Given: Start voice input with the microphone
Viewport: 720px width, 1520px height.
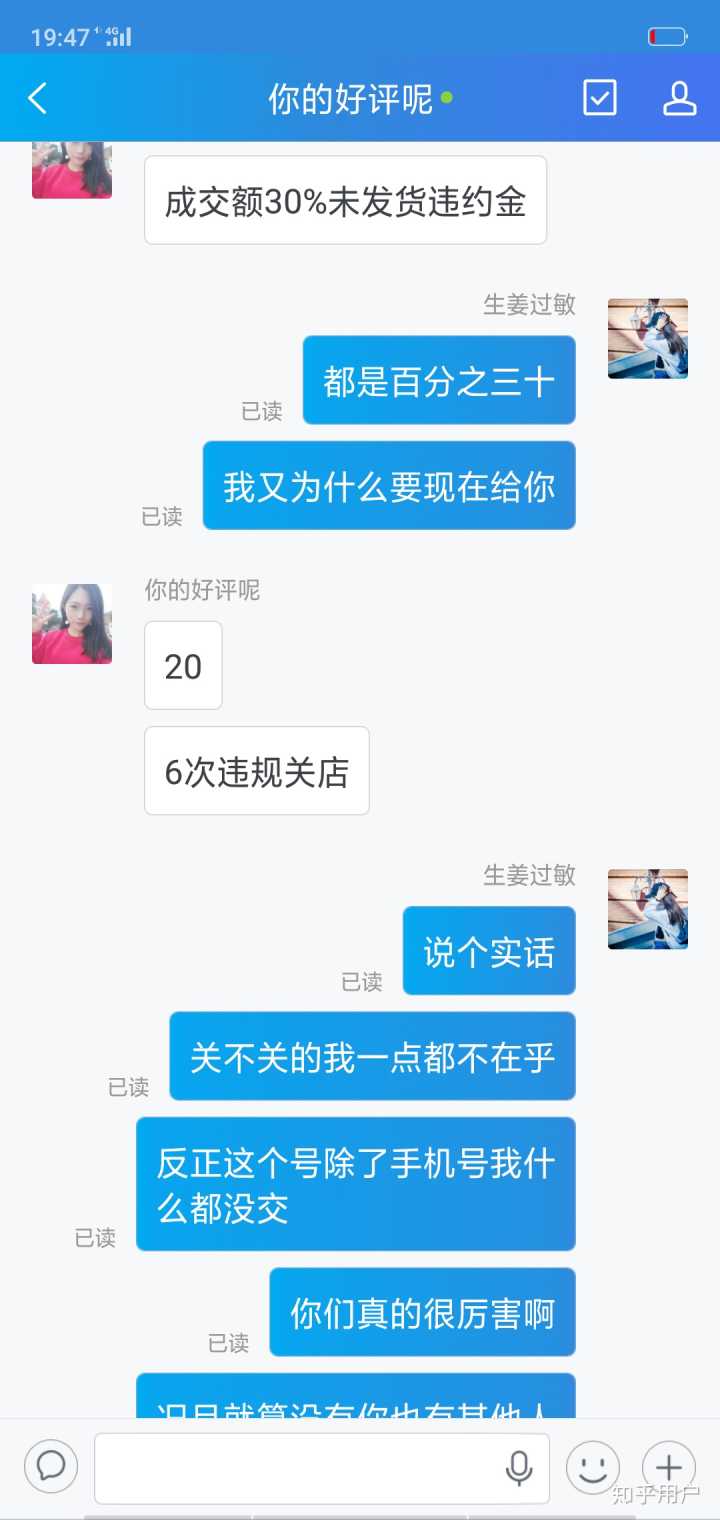Looking at the screenshot, I should tap(519, 1467).
